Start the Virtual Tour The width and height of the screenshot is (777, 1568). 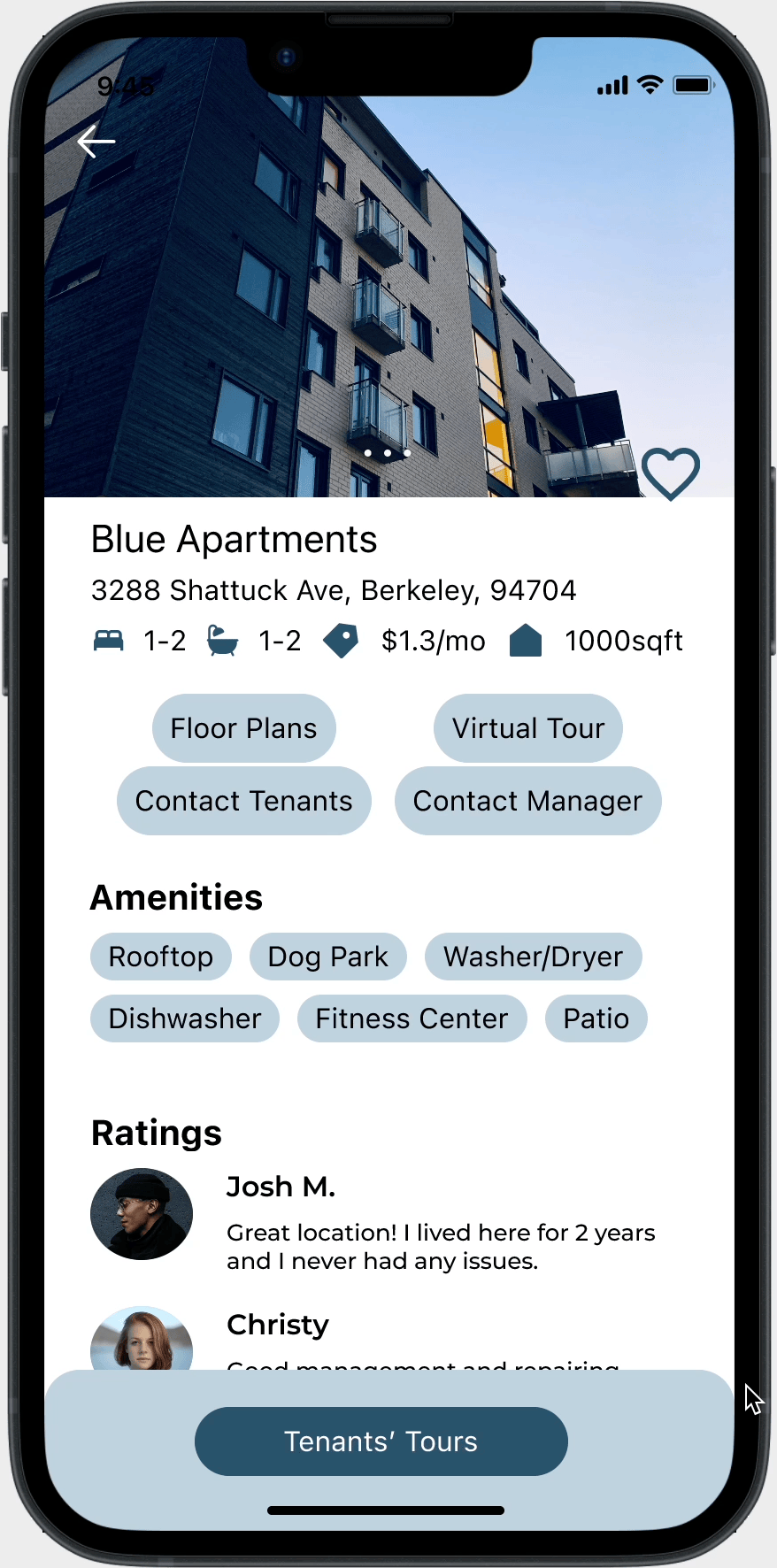coord(527,728)
